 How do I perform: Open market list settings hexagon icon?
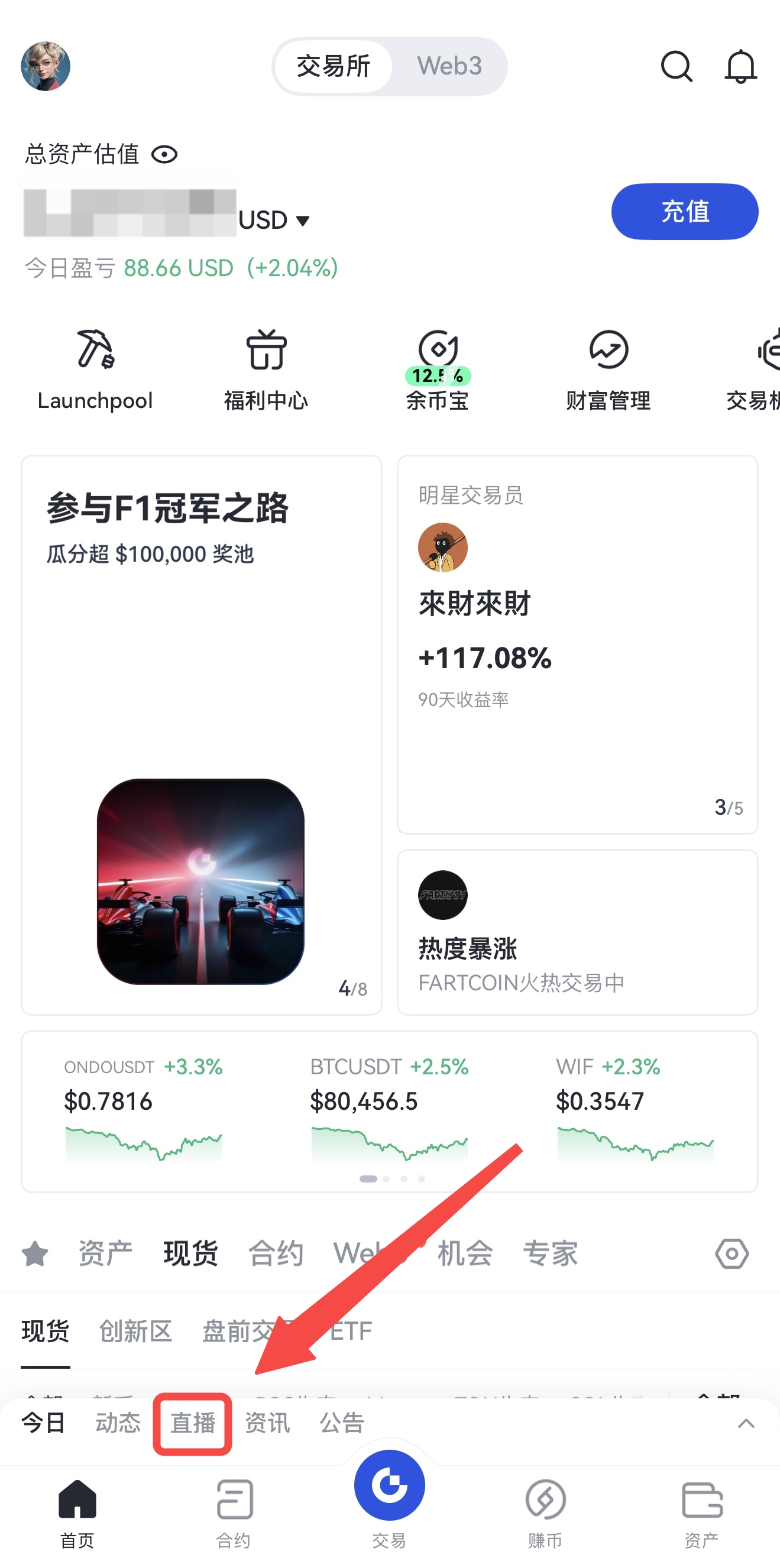(x=732, y=1254)
